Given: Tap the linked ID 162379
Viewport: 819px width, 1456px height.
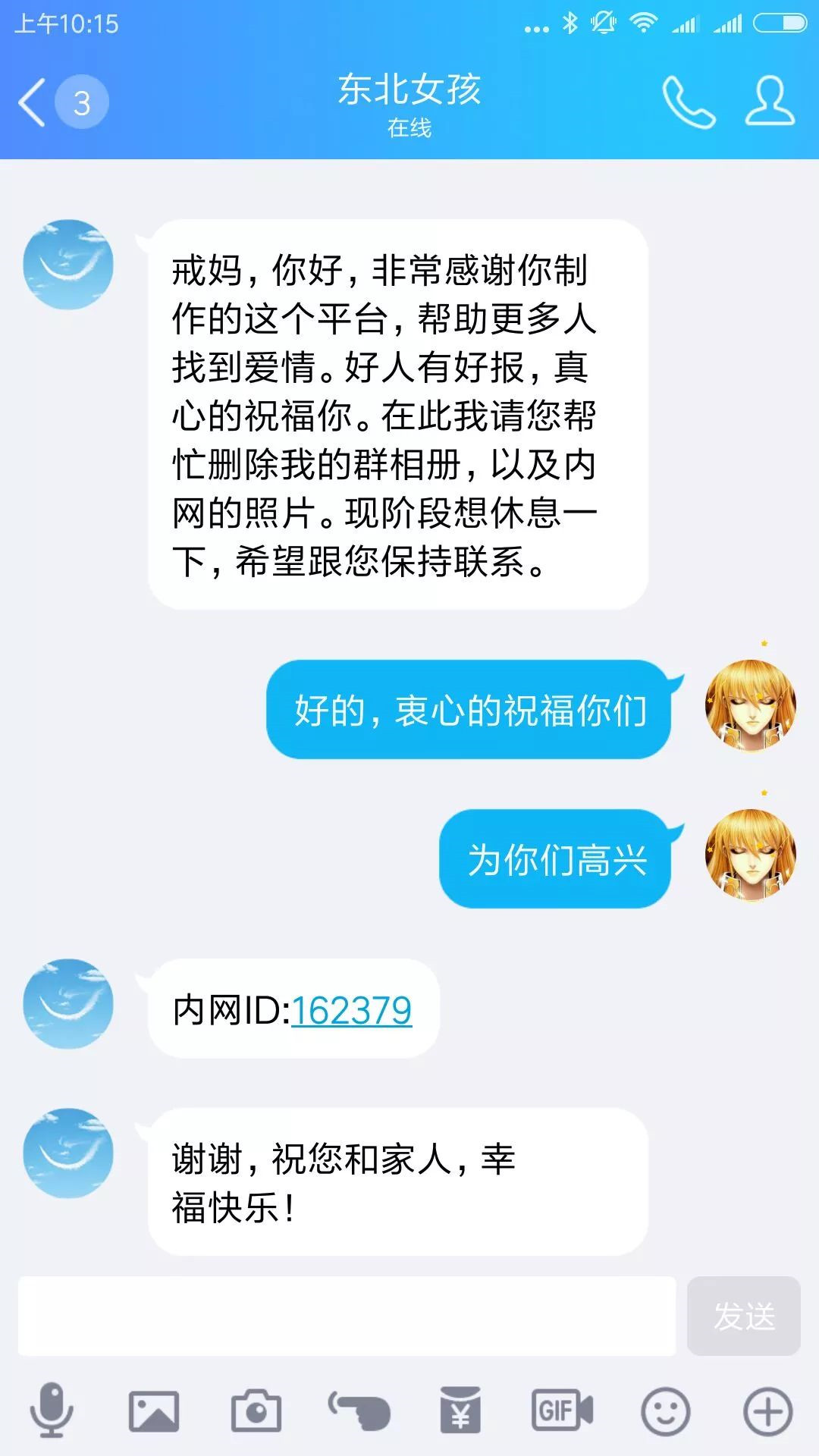Looking at the screenshot, I should (x=351, y=1010).
